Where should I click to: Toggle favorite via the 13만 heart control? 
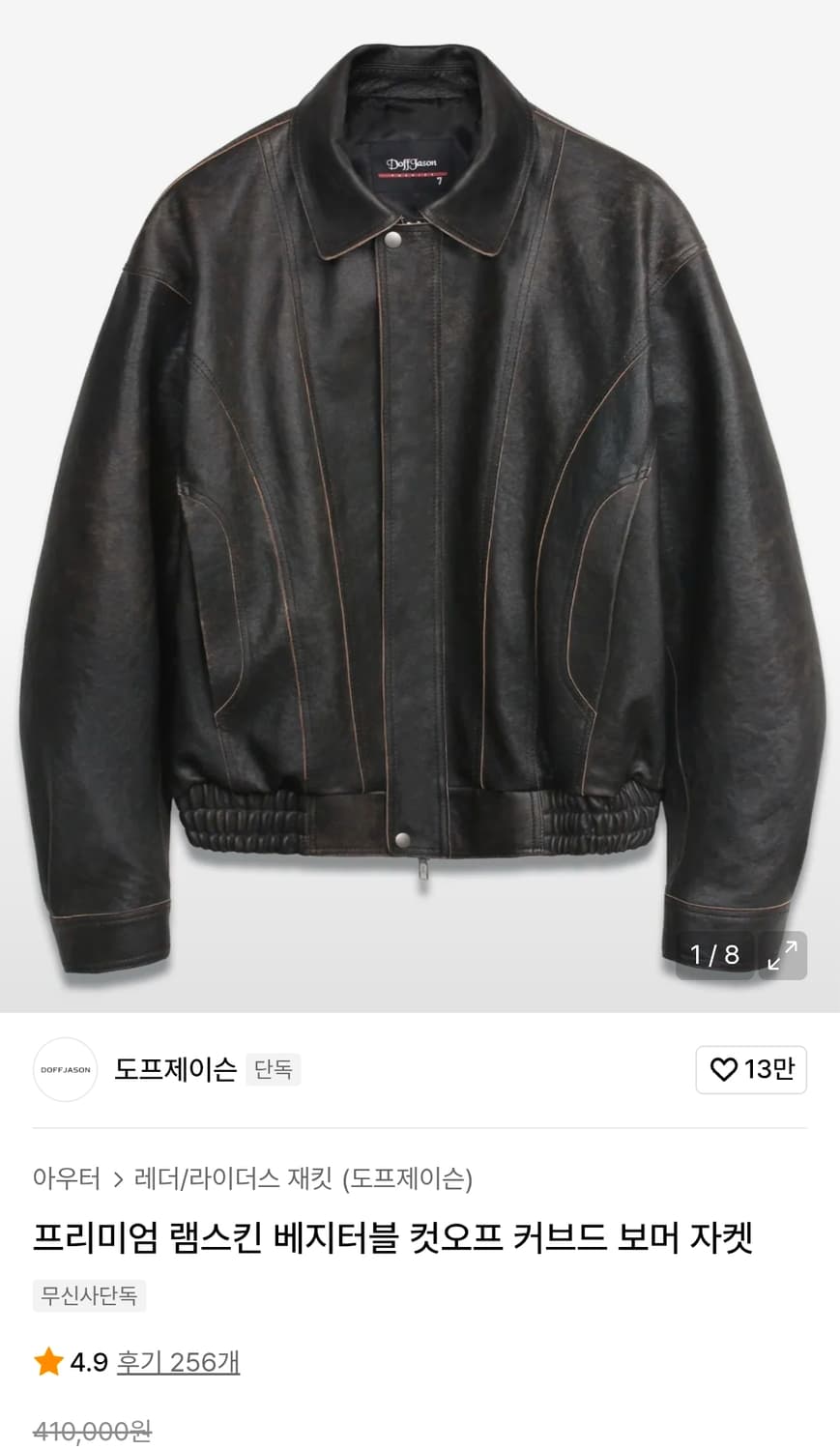pos(751,1070)
